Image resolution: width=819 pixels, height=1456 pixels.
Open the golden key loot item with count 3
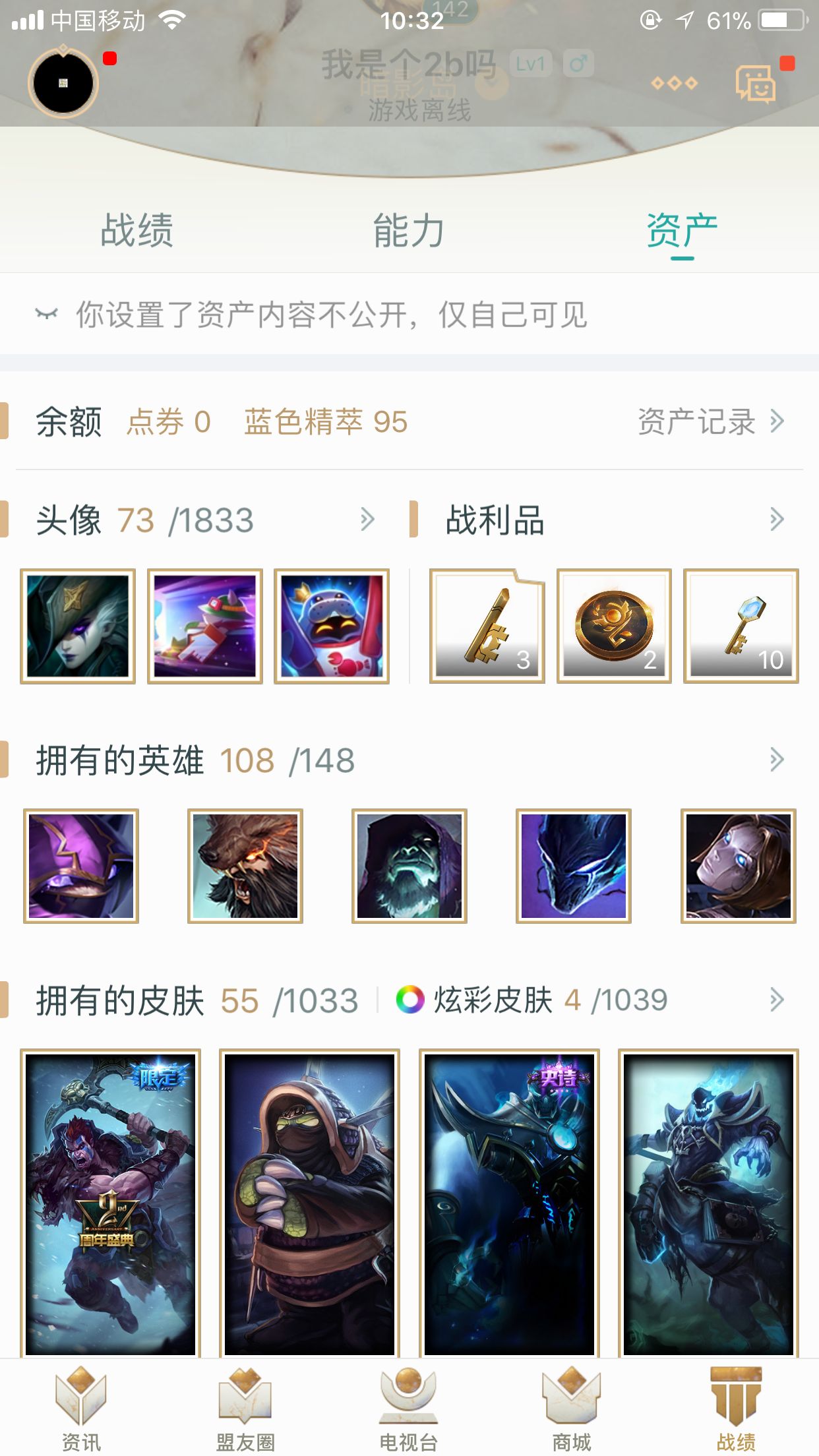[487, 626]
